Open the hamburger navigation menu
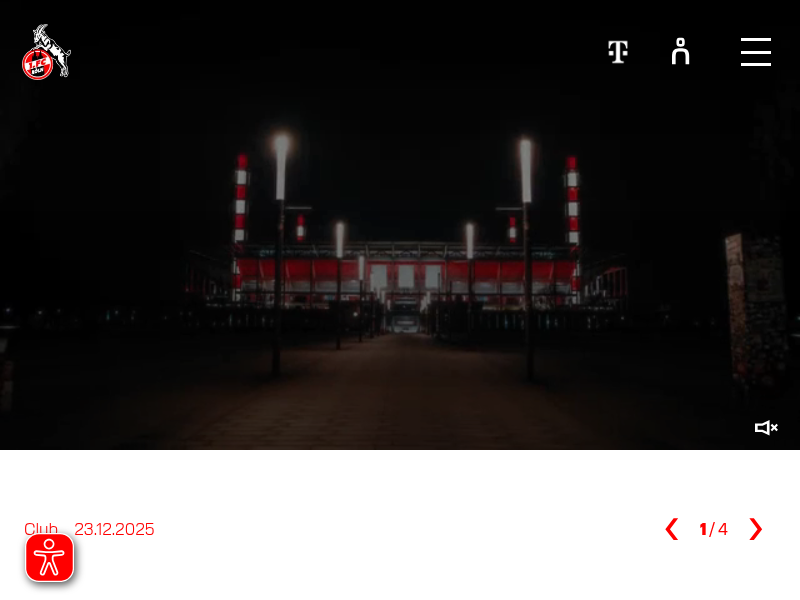The image size is (800, 600). tap(755, 52)
